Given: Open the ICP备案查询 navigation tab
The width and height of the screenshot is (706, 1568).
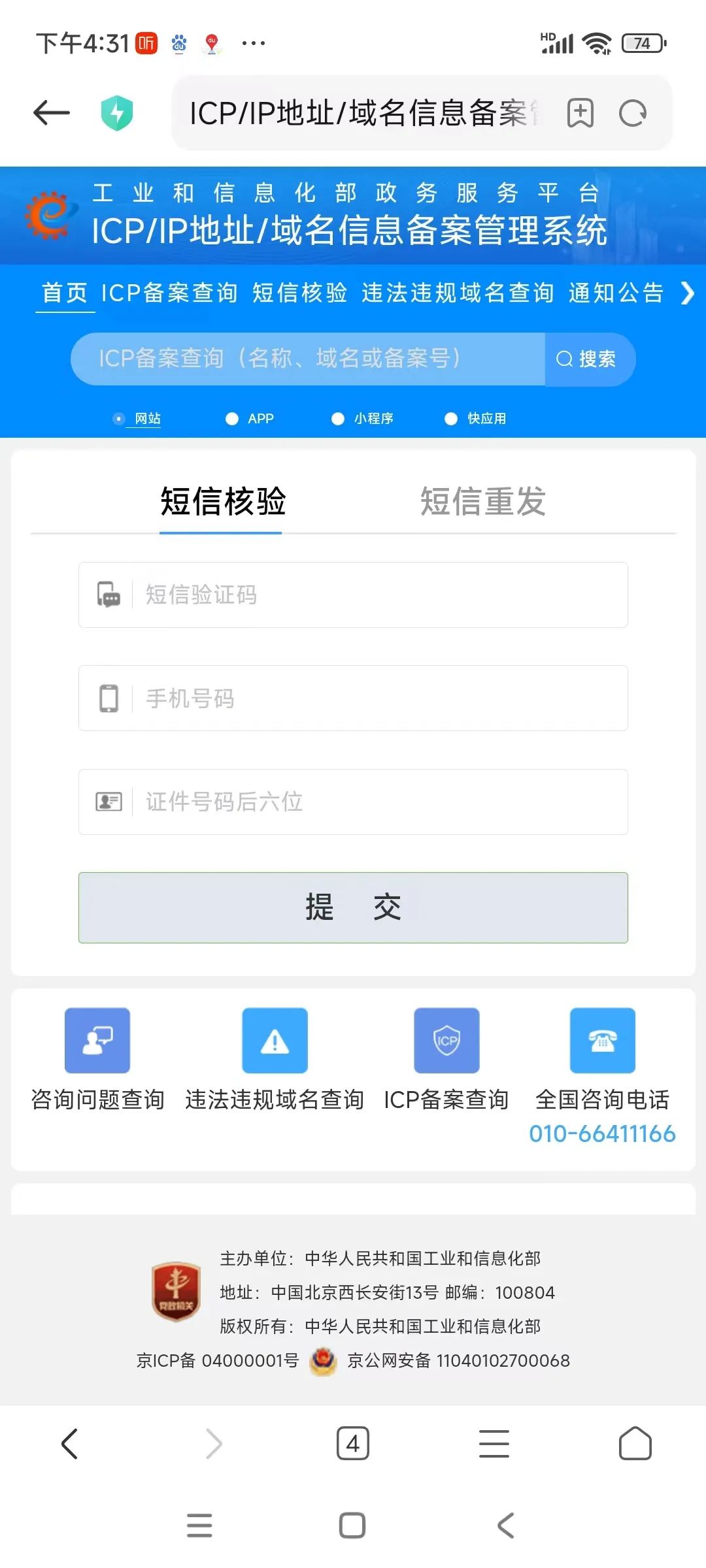Looking at the screenshot, I should (x=169, y=293).
